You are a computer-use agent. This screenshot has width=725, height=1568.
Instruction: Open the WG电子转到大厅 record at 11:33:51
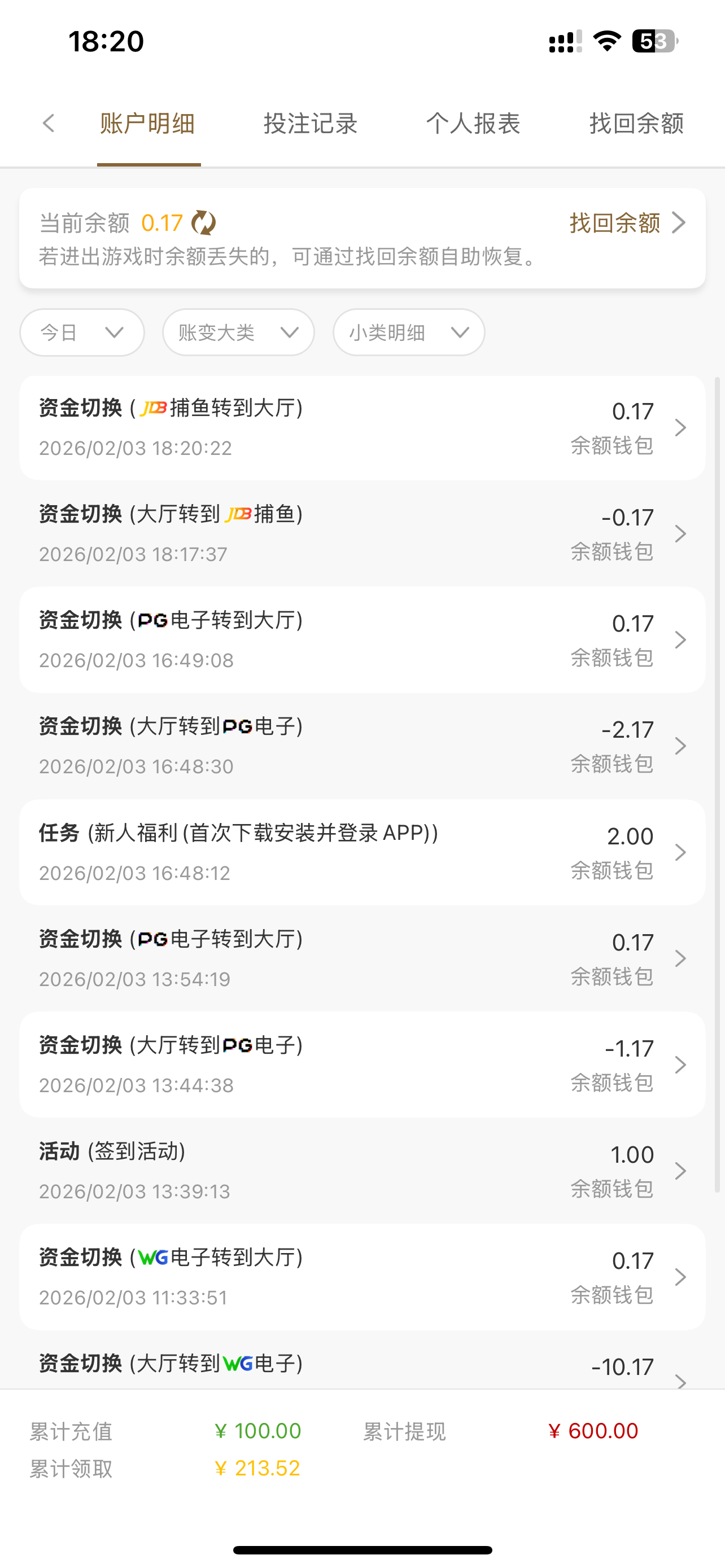tap(362, 1276)
